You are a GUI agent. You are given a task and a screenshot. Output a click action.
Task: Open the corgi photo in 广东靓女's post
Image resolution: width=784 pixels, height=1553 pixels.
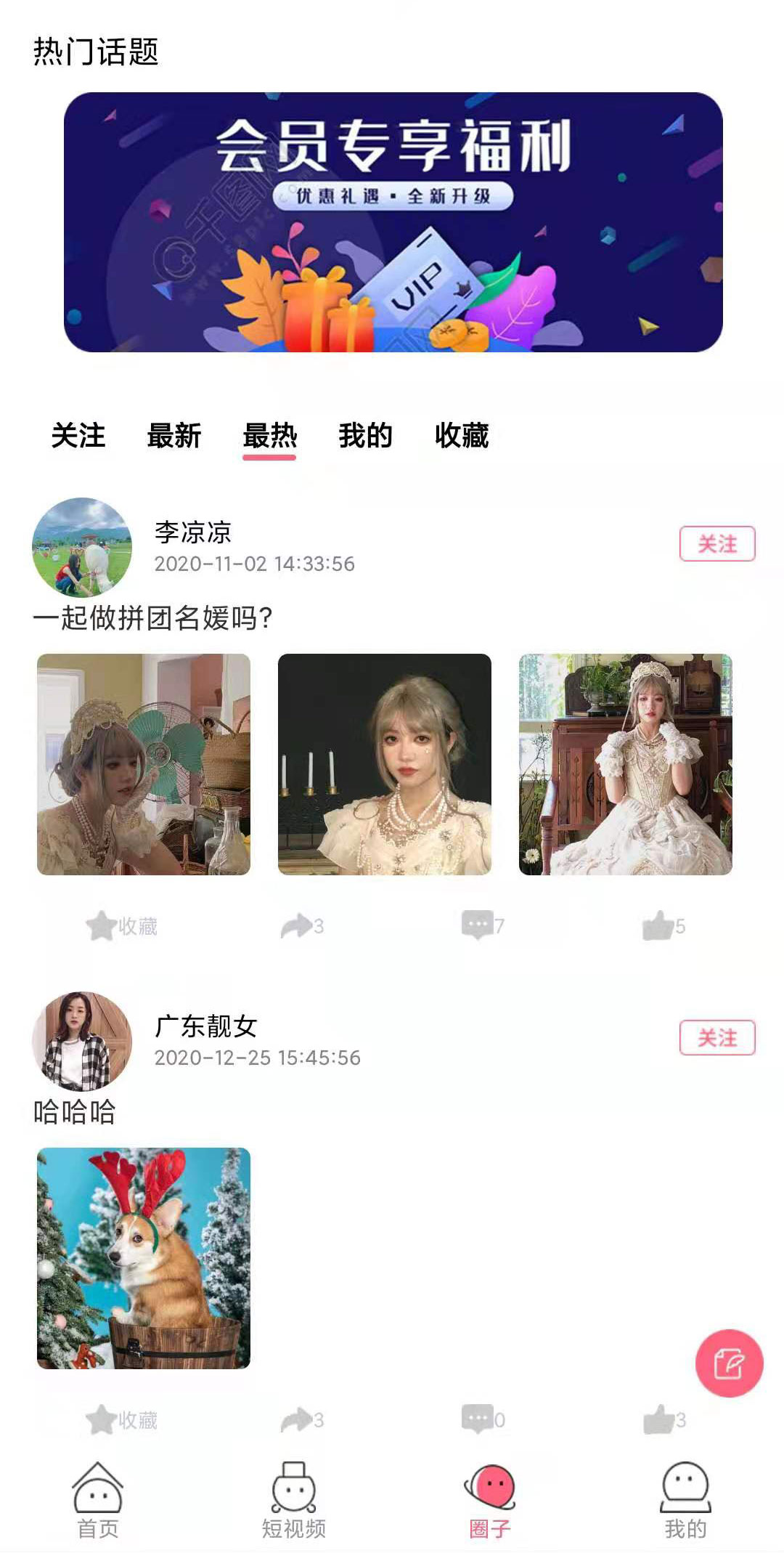click(144, 1258)
